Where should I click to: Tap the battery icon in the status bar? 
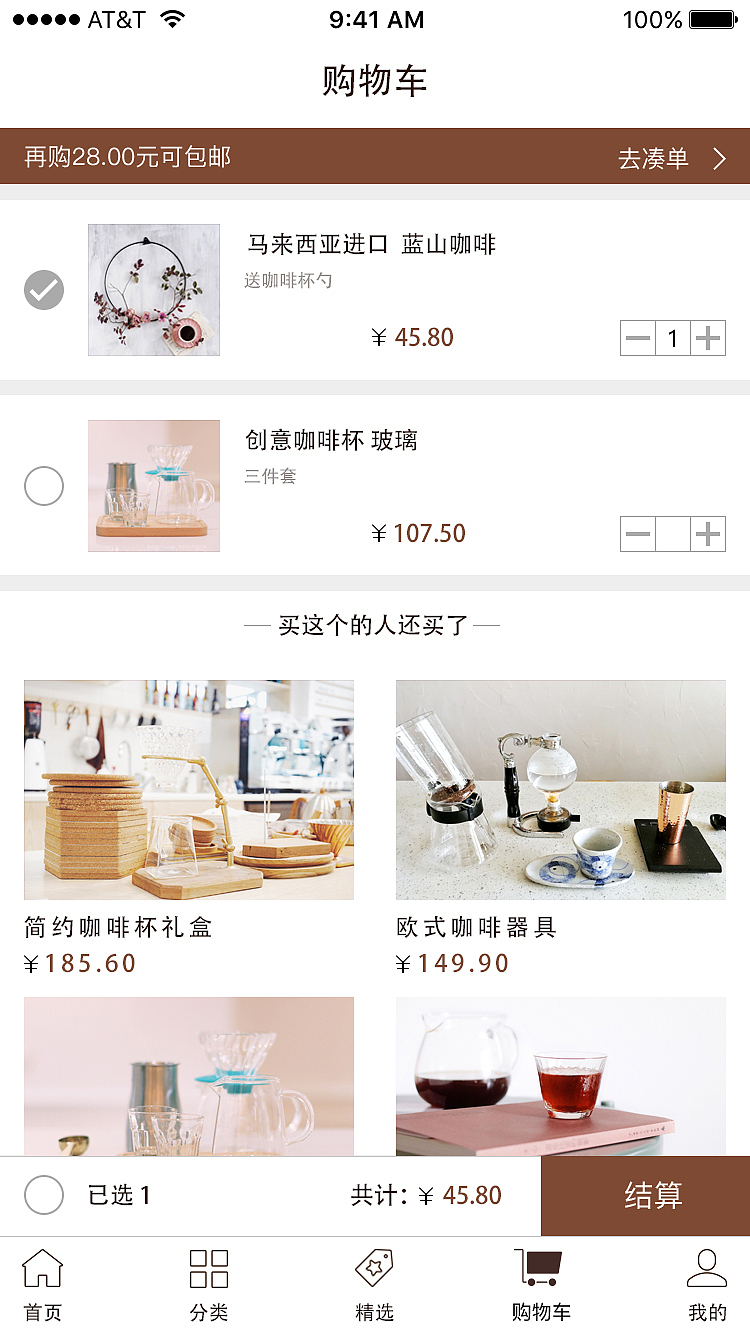712,17
